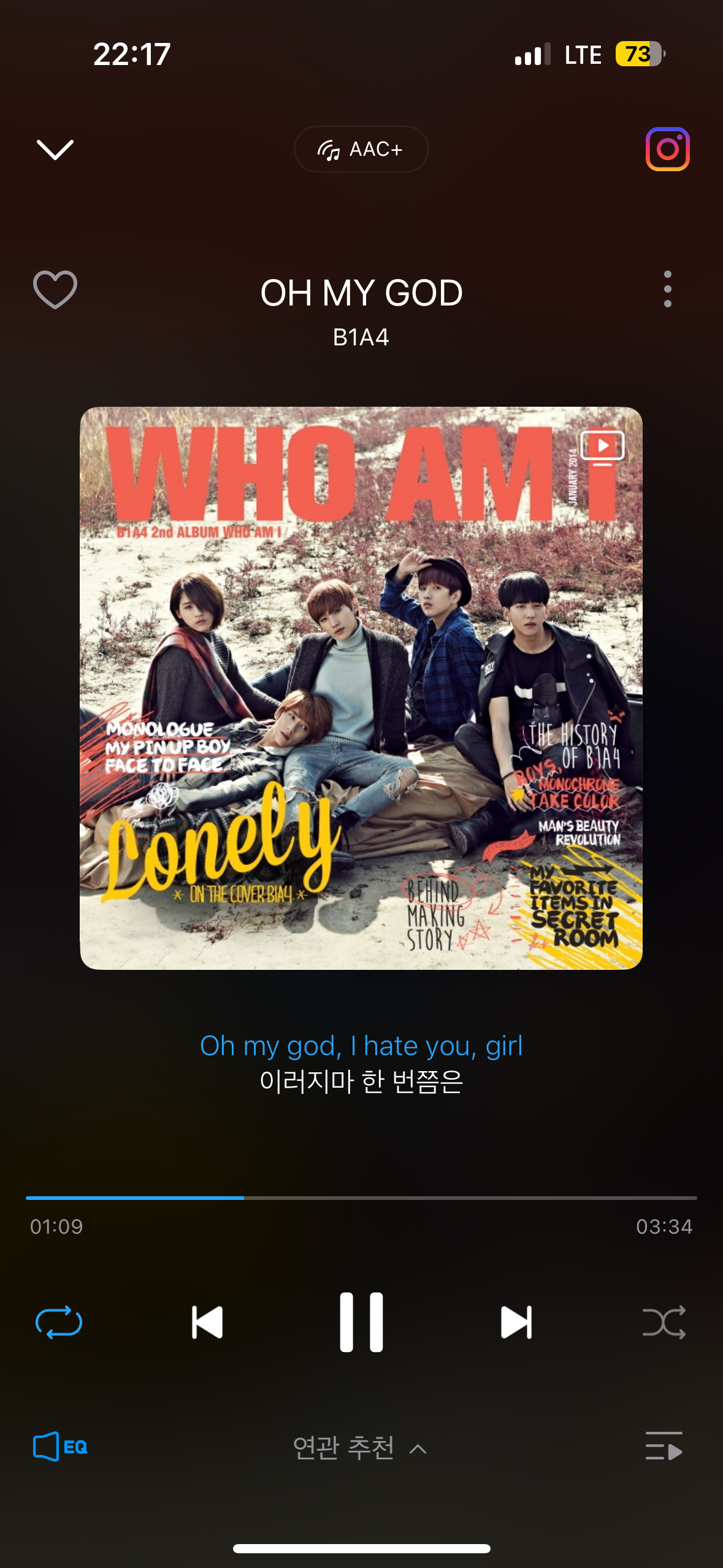Open the EQ sound settings
723x1568 pixels.
click(60, 1447)
